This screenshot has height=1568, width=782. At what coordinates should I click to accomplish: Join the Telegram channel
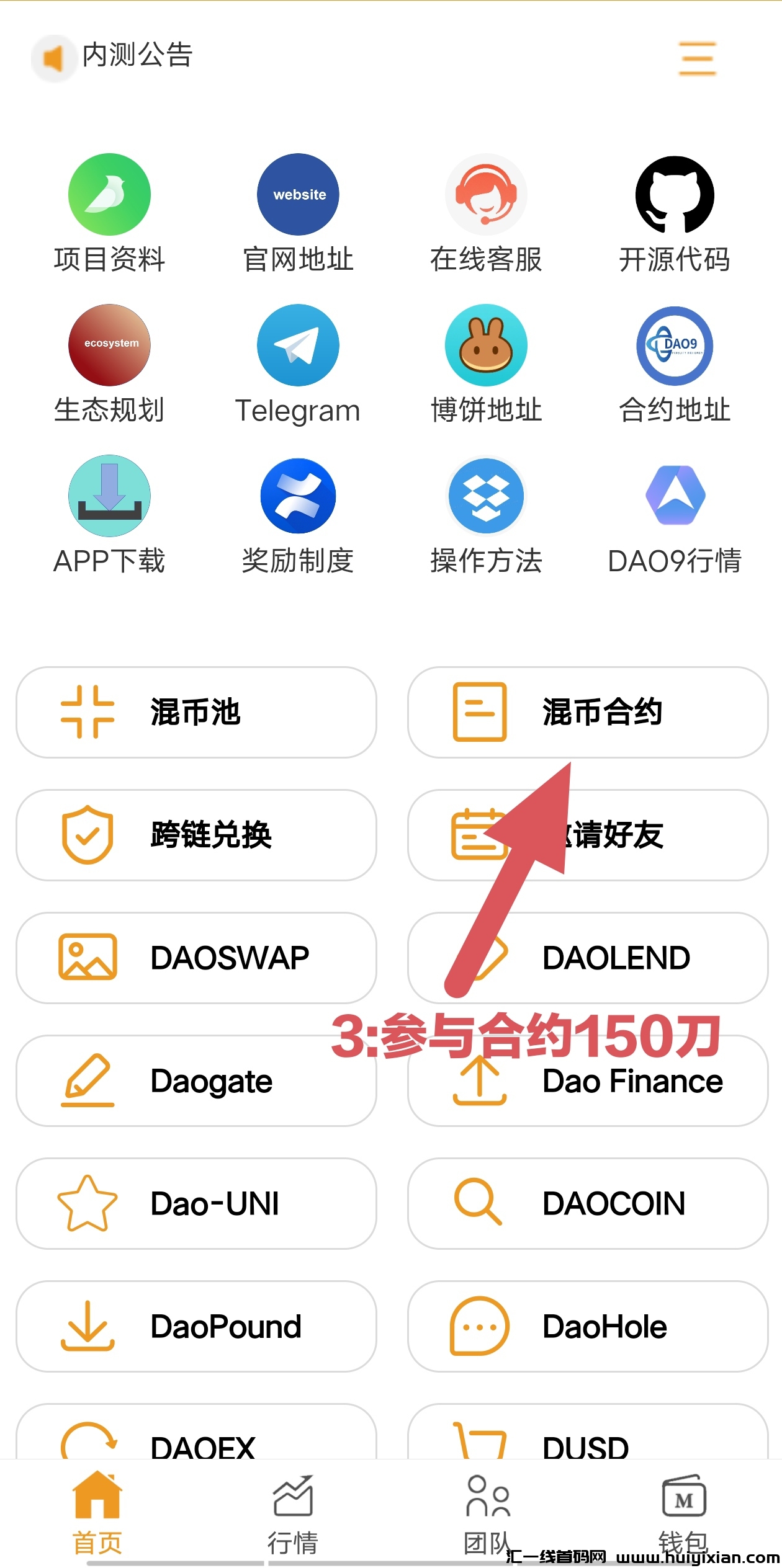pos(298,345)
